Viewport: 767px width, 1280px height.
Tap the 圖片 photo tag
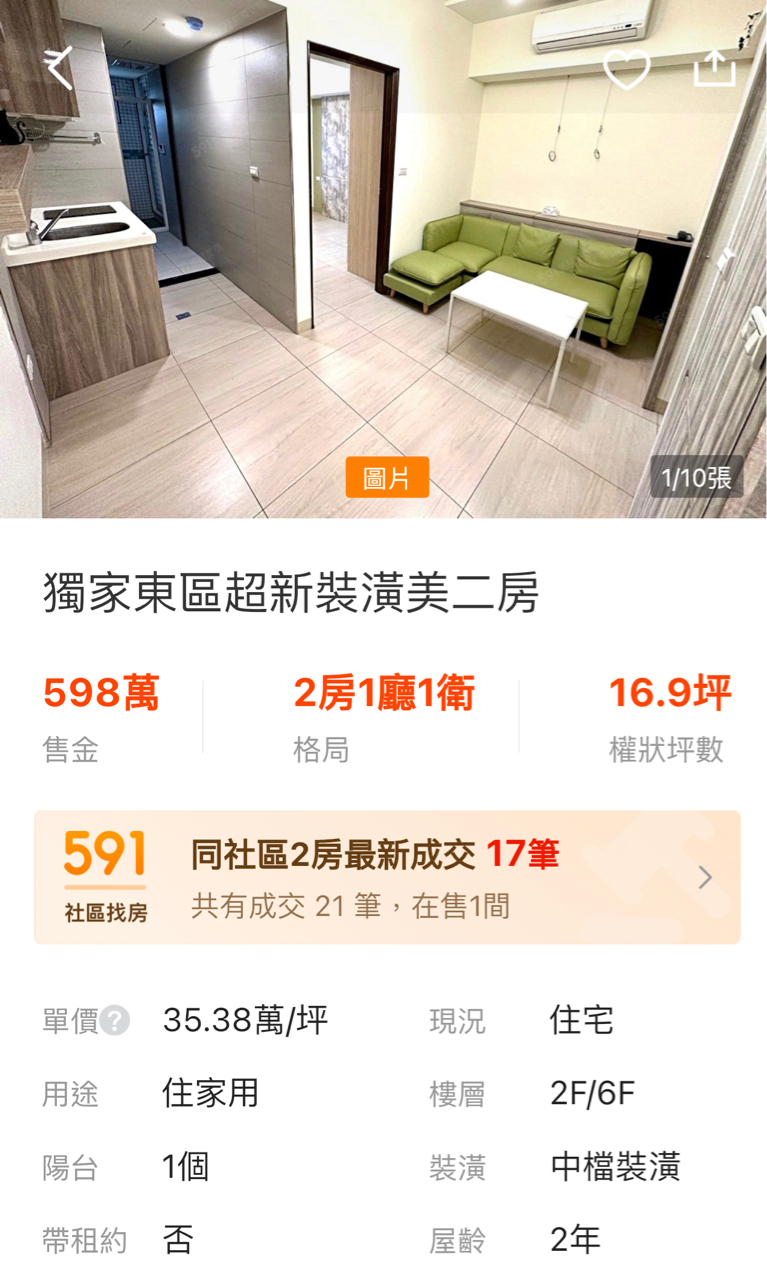[x=387, y=478]
